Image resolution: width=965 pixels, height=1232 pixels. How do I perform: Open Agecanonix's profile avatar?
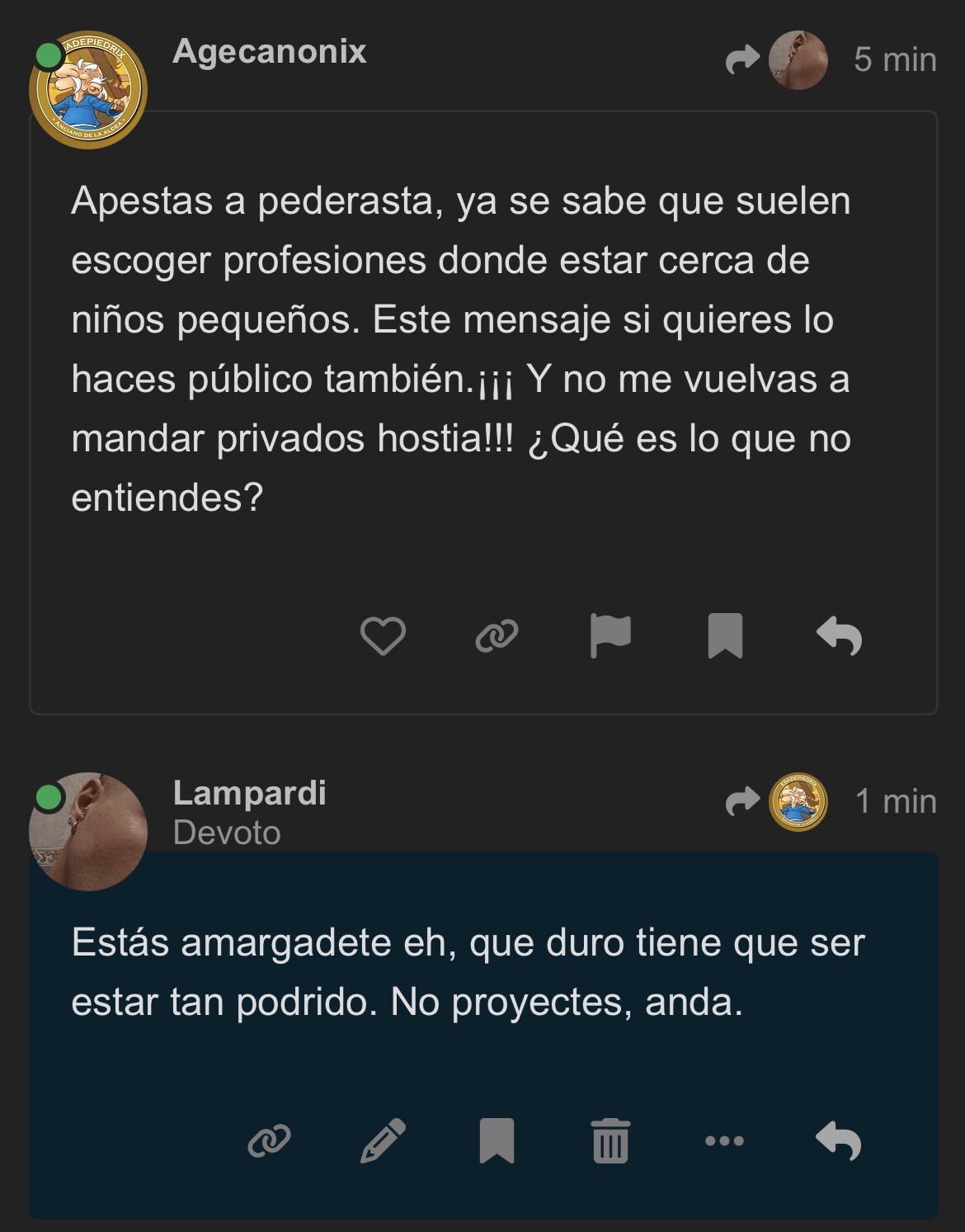pyautogui.click(x=88, y=89)
